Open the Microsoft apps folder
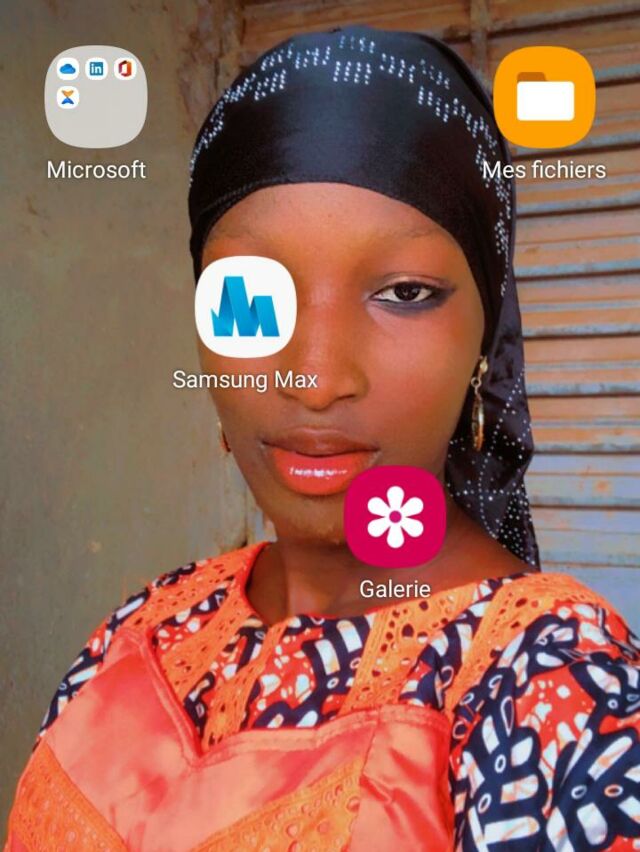Screen dimensions: 640x852 click(96, 97)
